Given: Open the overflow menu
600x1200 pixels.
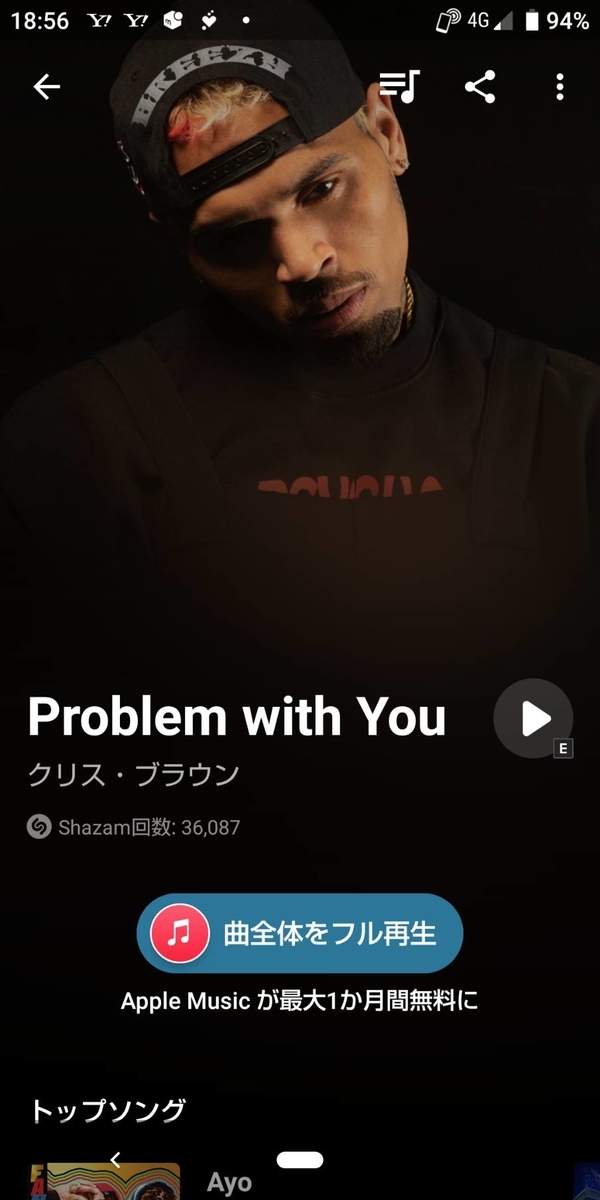Looking at the screenshot, I should pos(560,88).
